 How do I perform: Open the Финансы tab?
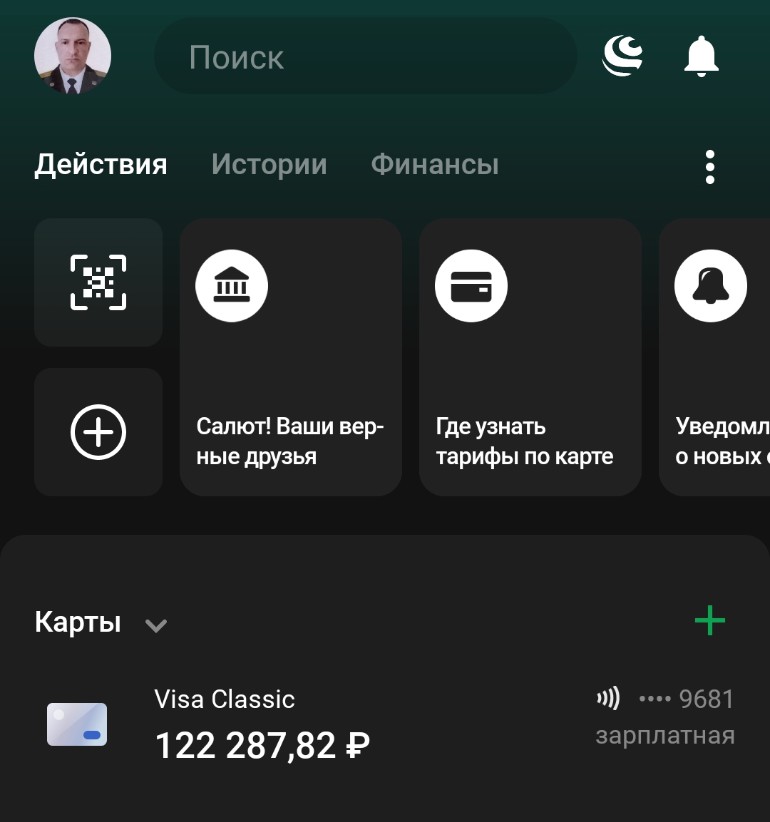pos(434,164)
